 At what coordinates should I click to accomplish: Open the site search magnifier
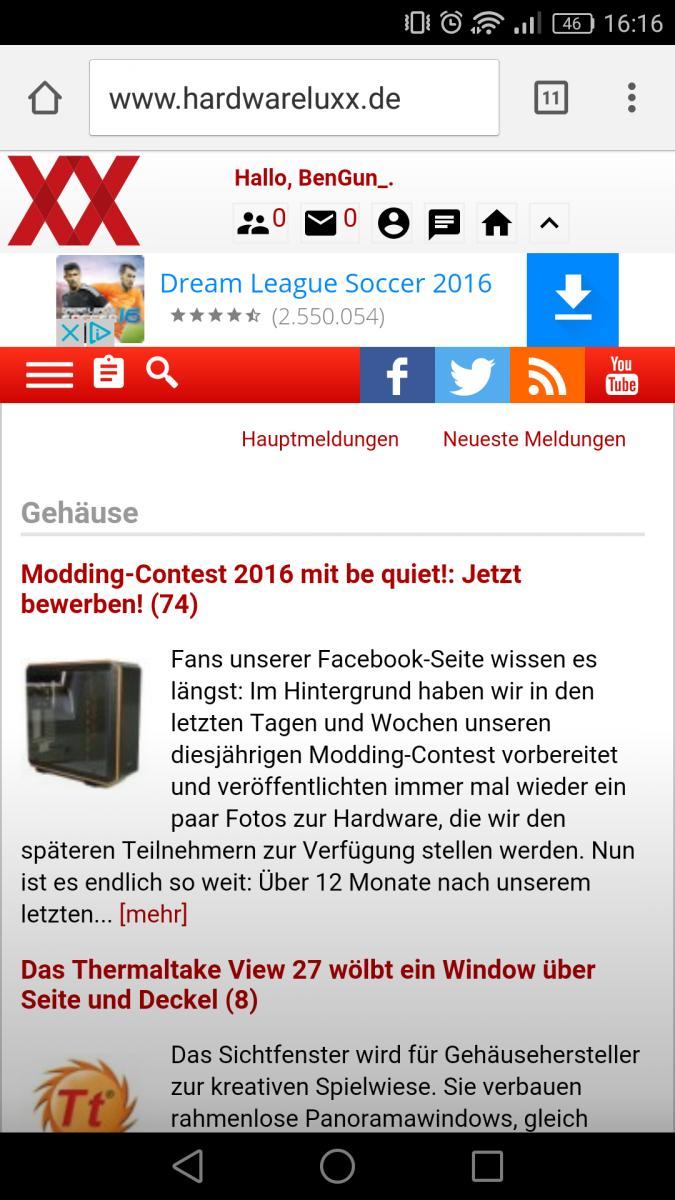pyautogui.click(x=162, y=373)
